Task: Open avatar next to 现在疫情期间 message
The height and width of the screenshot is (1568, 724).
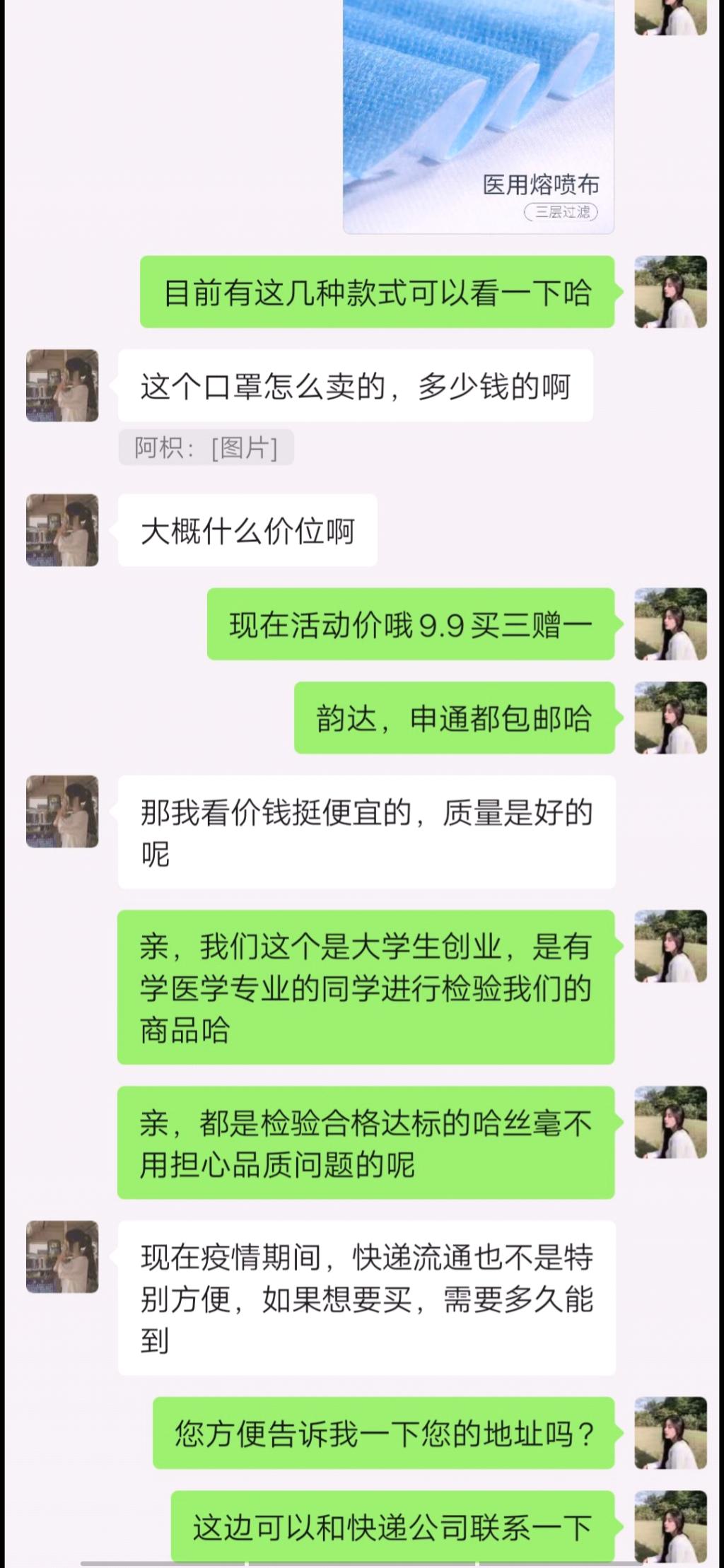Action: 62,1257
